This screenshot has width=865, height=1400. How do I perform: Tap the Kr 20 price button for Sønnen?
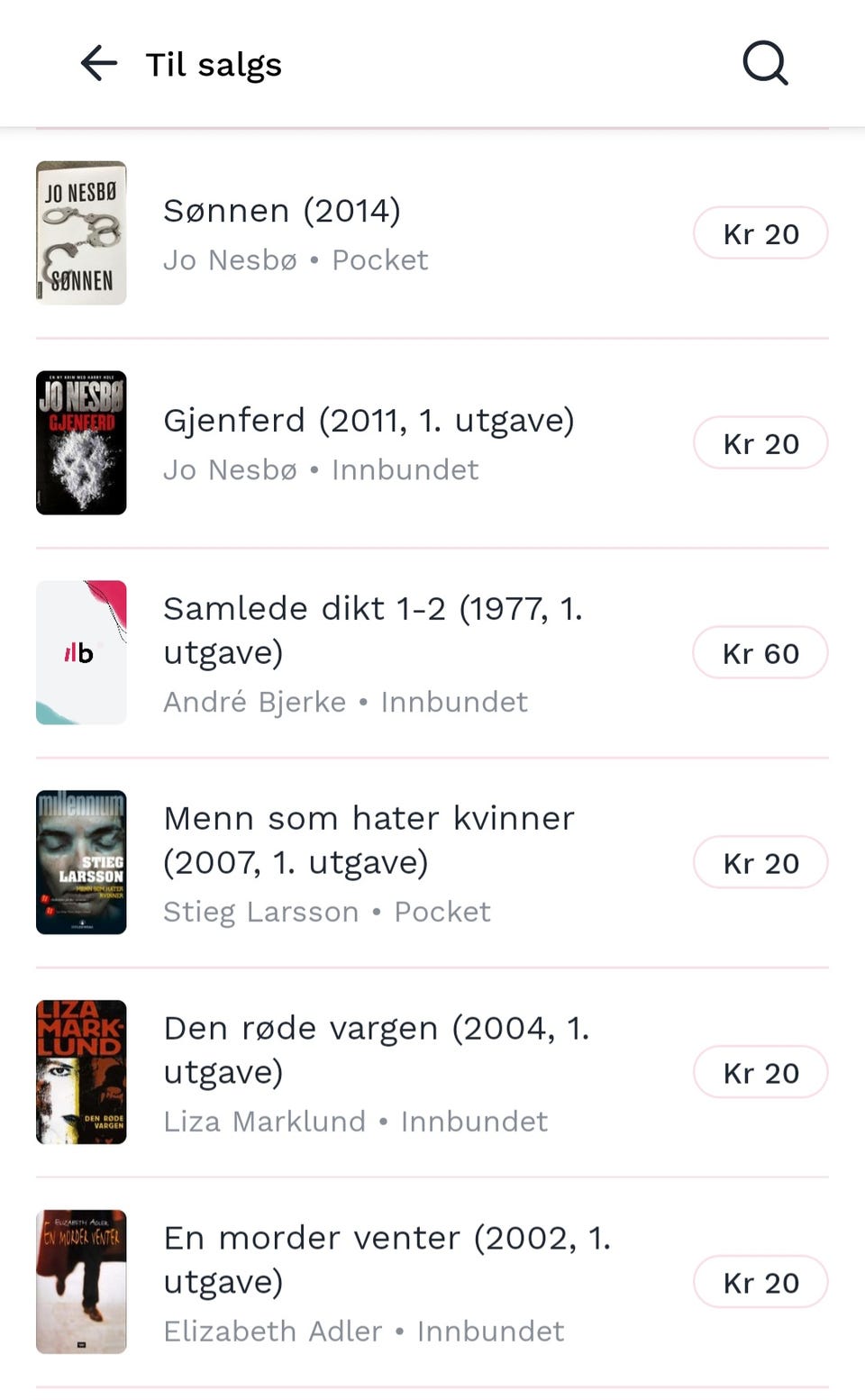click(760, 232)
